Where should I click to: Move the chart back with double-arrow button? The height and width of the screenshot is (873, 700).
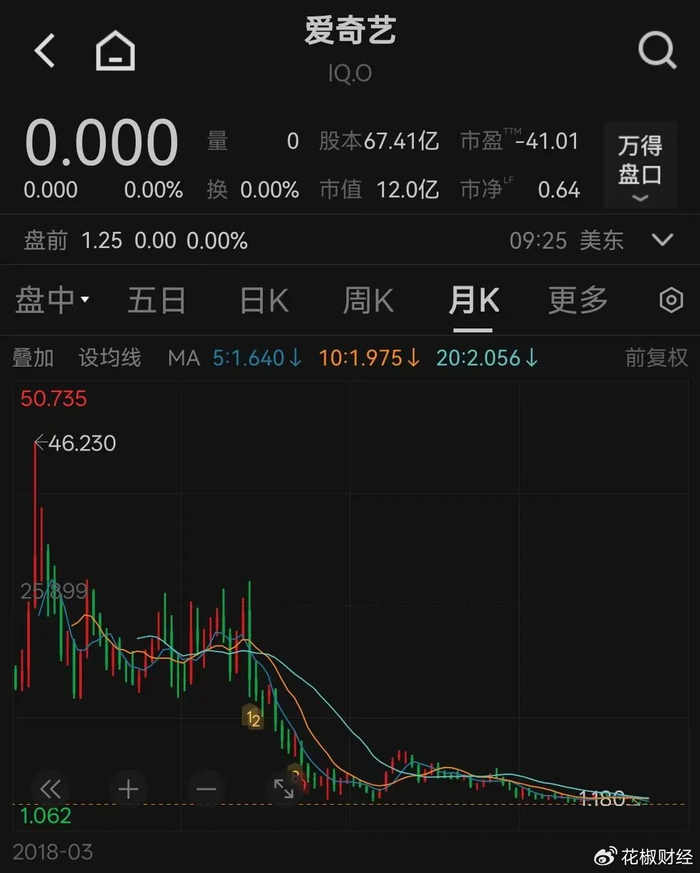[50, 789]
